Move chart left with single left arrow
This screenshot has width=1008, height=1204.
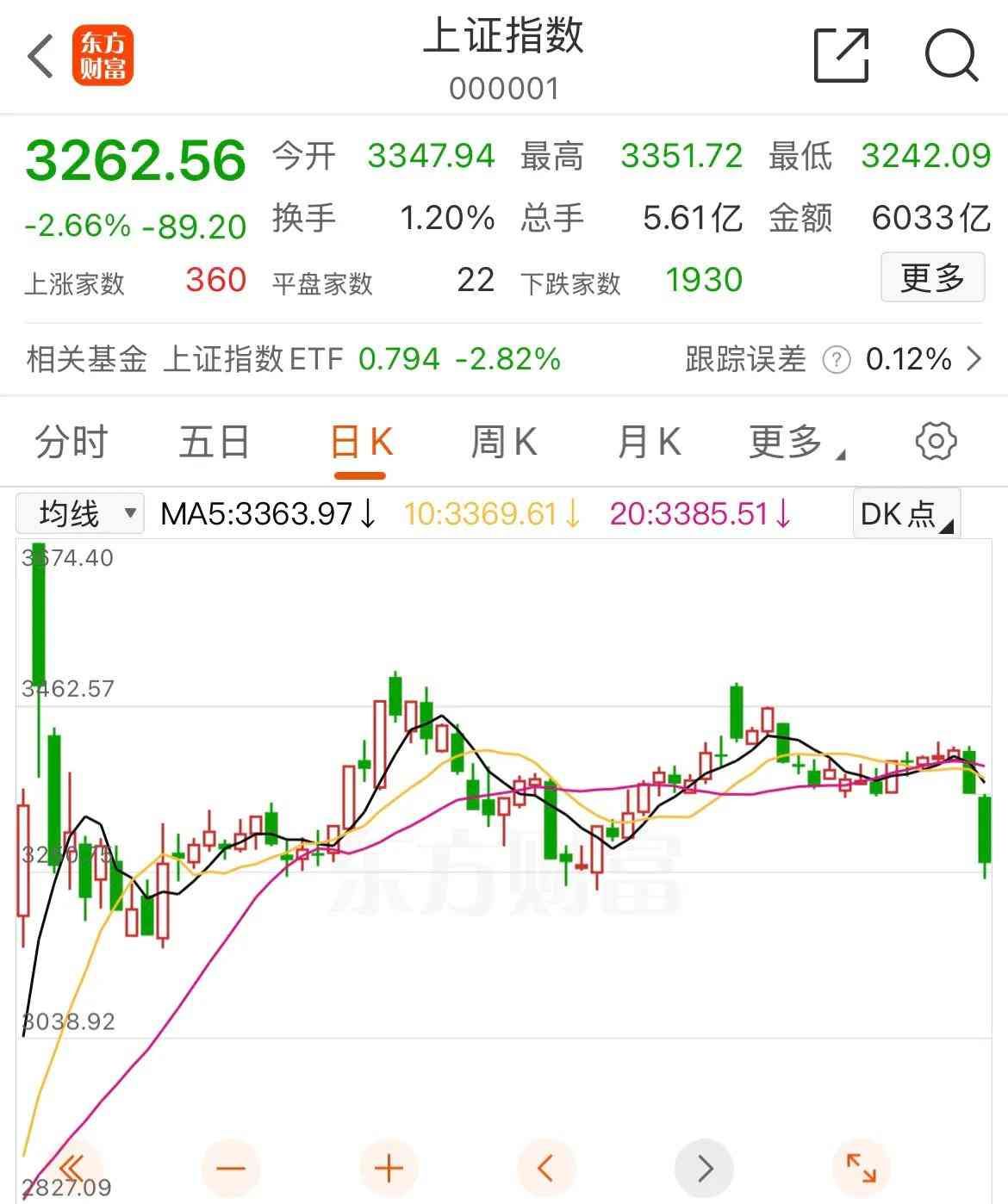click(x=546, y=1169)
